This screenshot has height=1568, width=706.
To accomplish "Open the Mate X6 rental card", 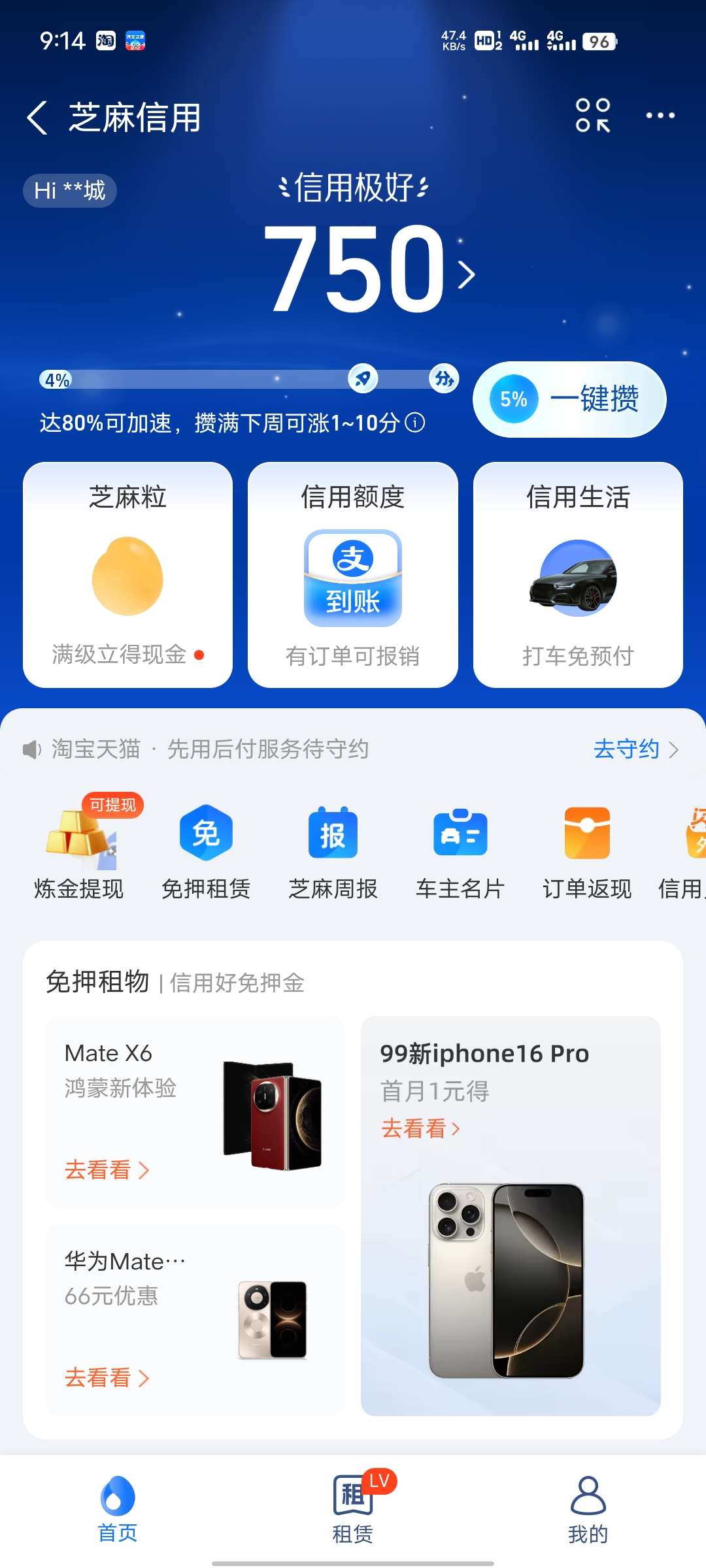I will point(195,1112).
